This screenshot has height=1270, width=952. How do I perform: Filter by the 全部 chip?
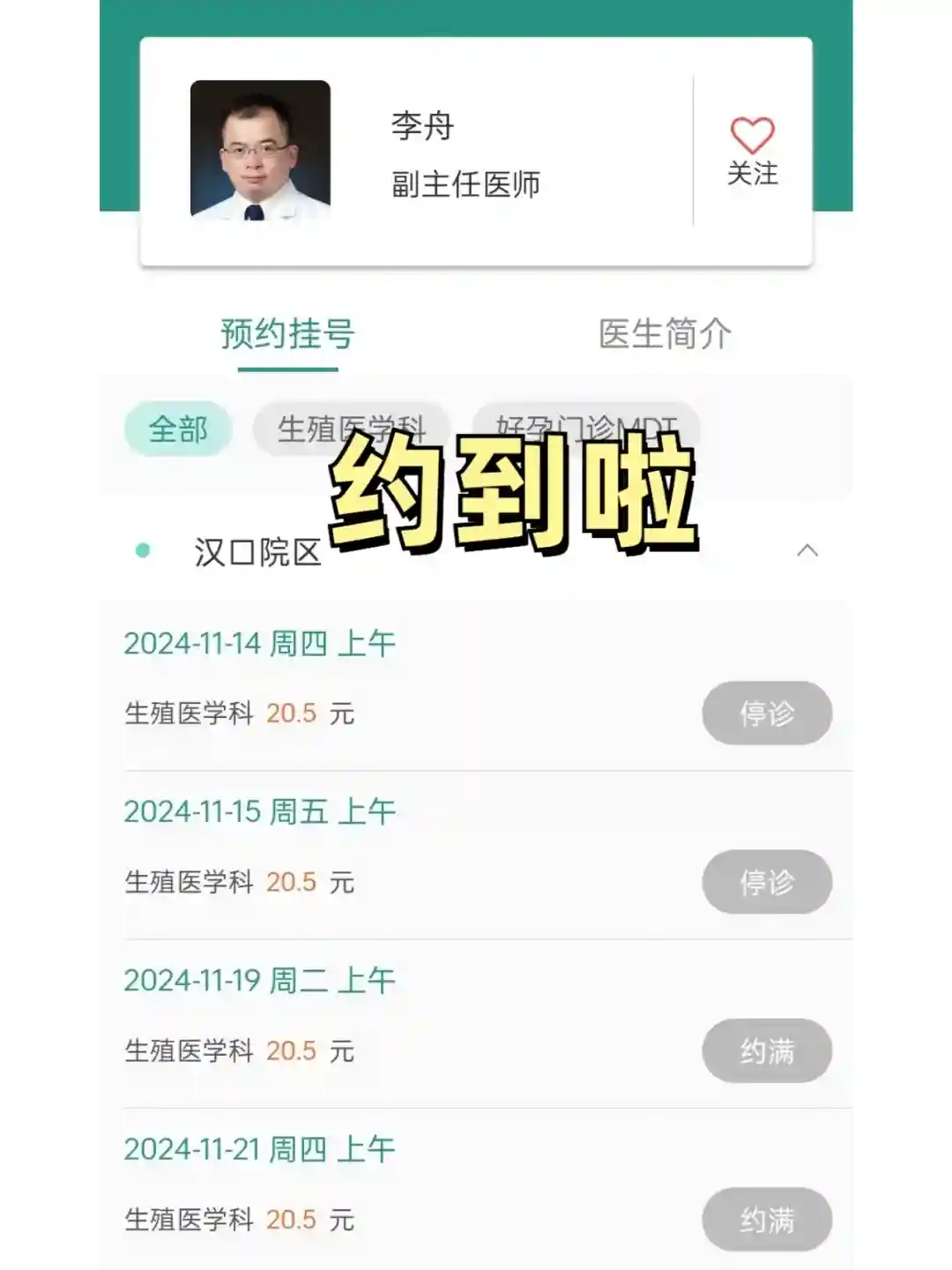pos(178,430)
